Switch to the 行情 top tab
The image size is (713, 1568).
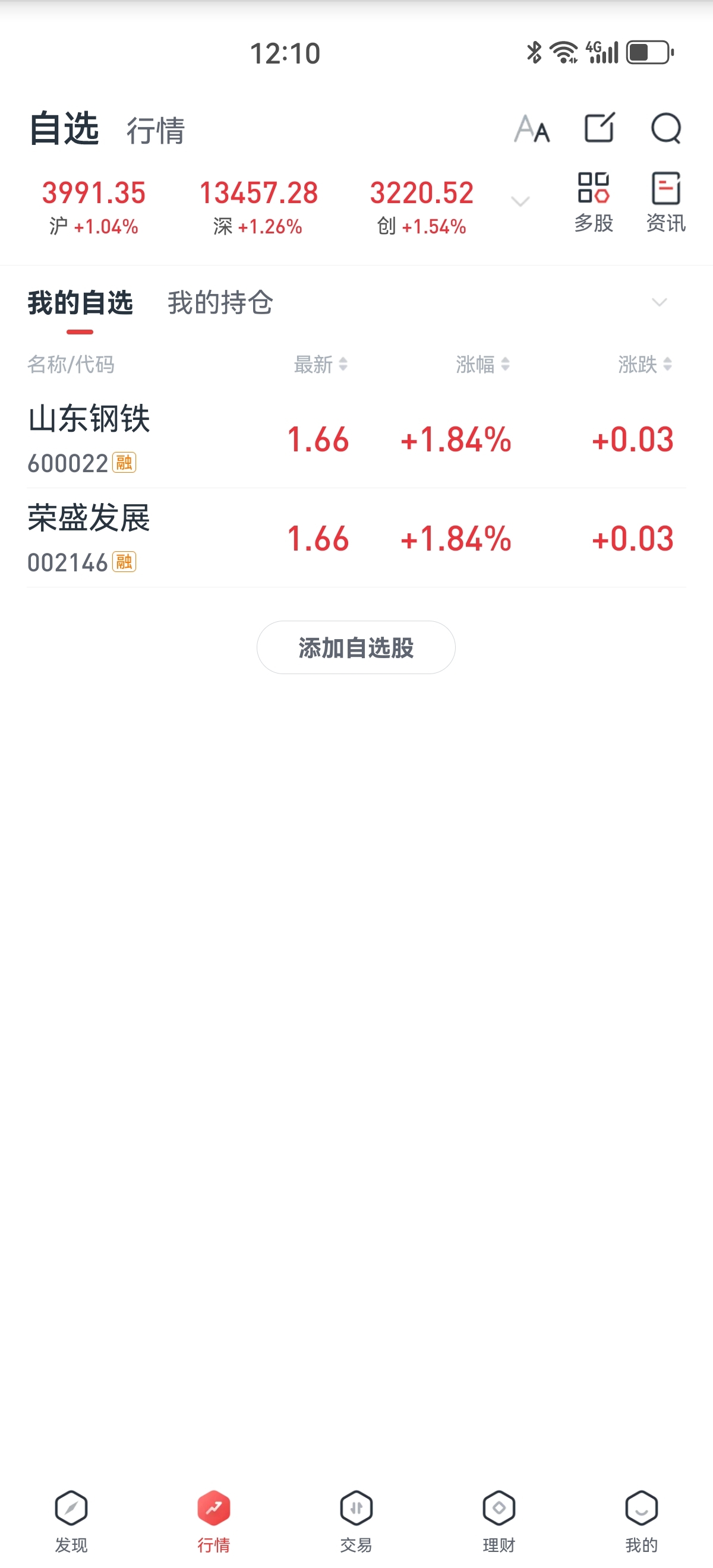155,130
